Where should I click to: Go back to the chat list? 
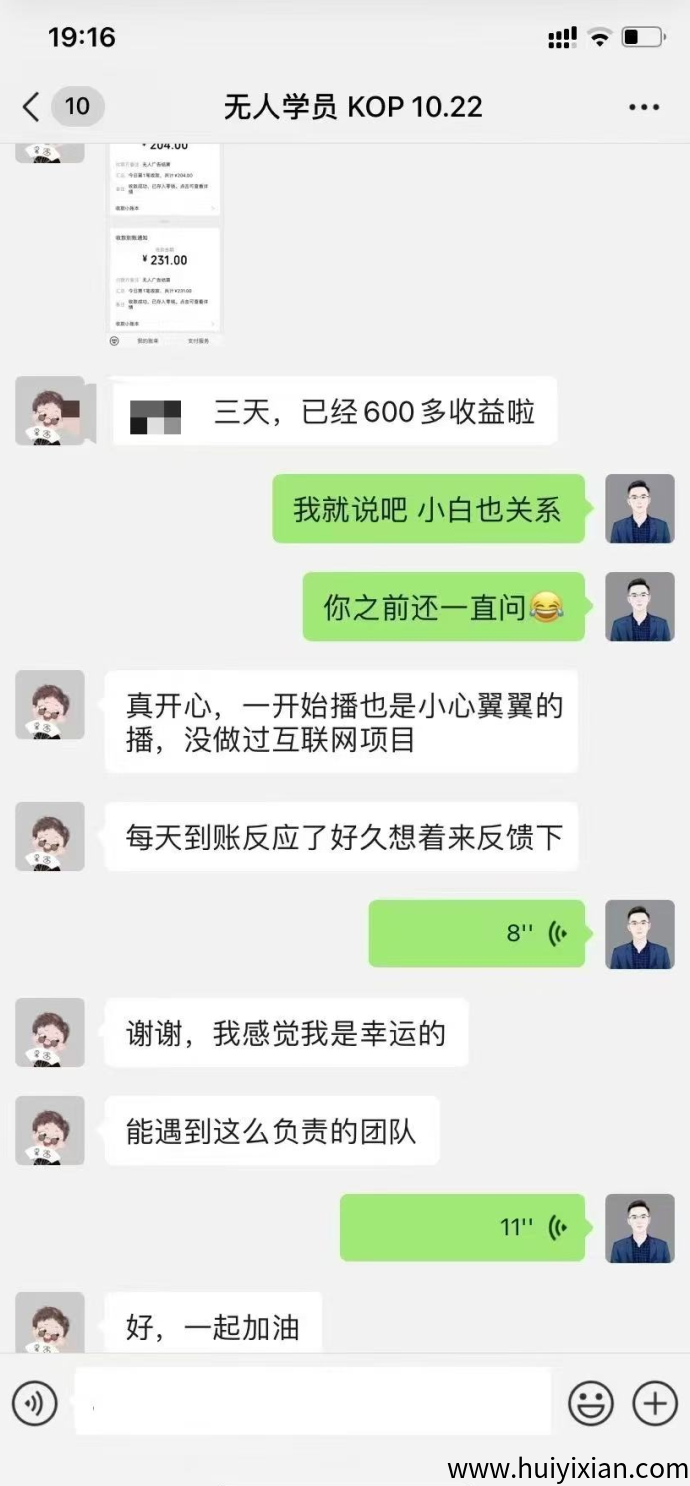pos(32,106)
